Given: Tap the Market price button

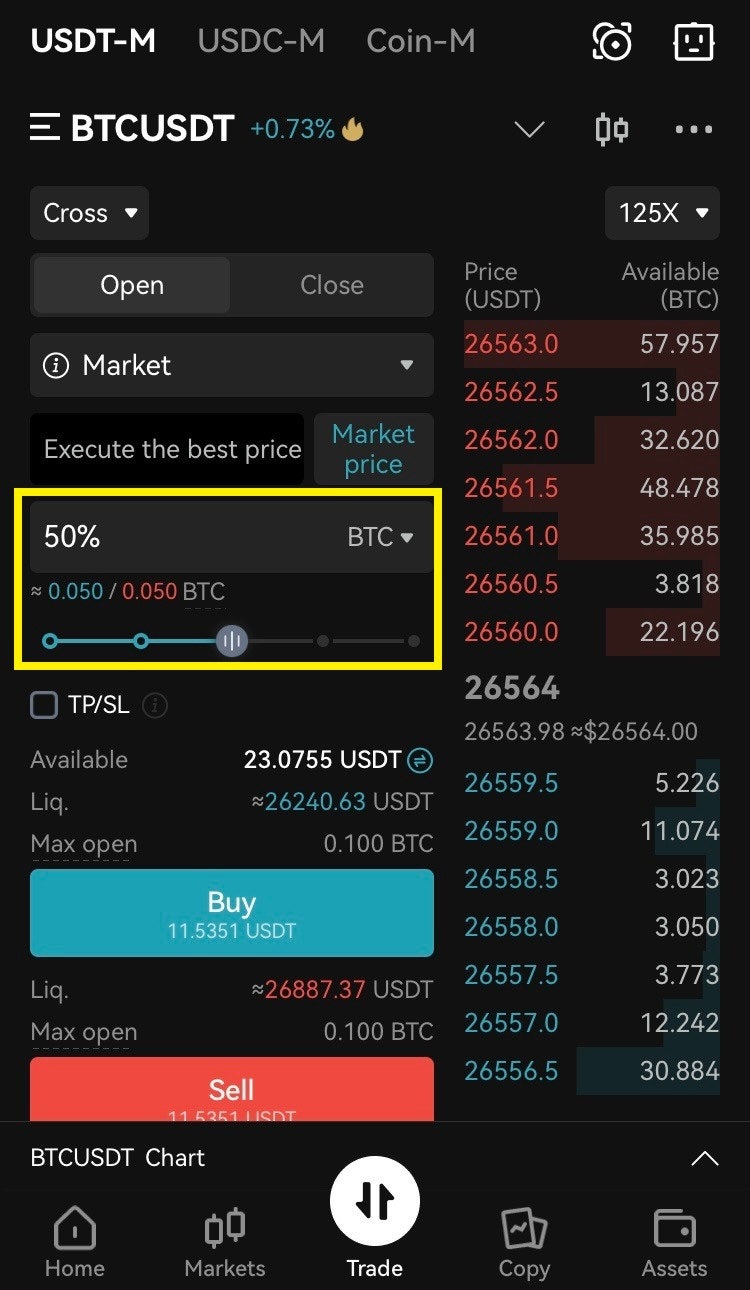Looking at the screenshot, I should point(374,449).
